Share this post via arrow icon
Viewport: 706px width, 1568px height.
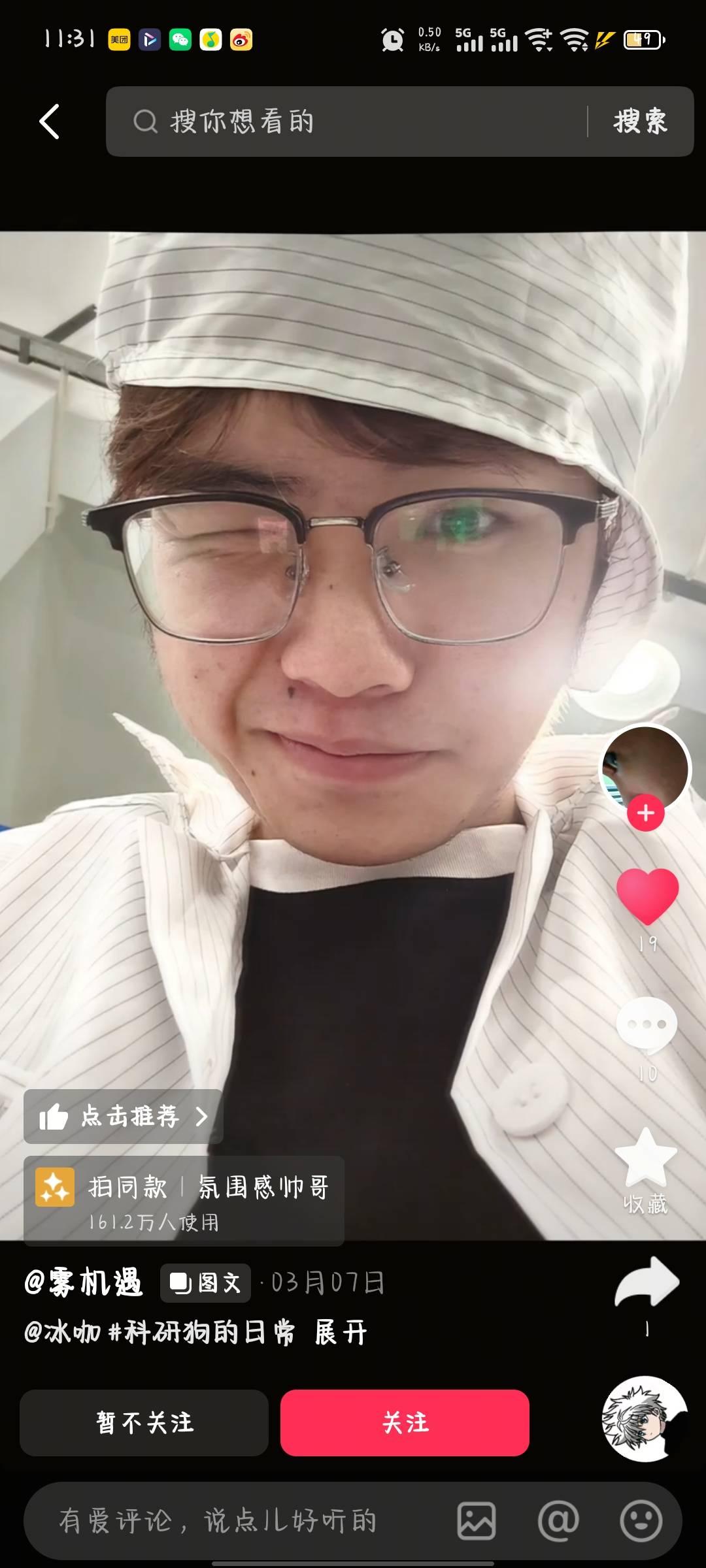647,1282
